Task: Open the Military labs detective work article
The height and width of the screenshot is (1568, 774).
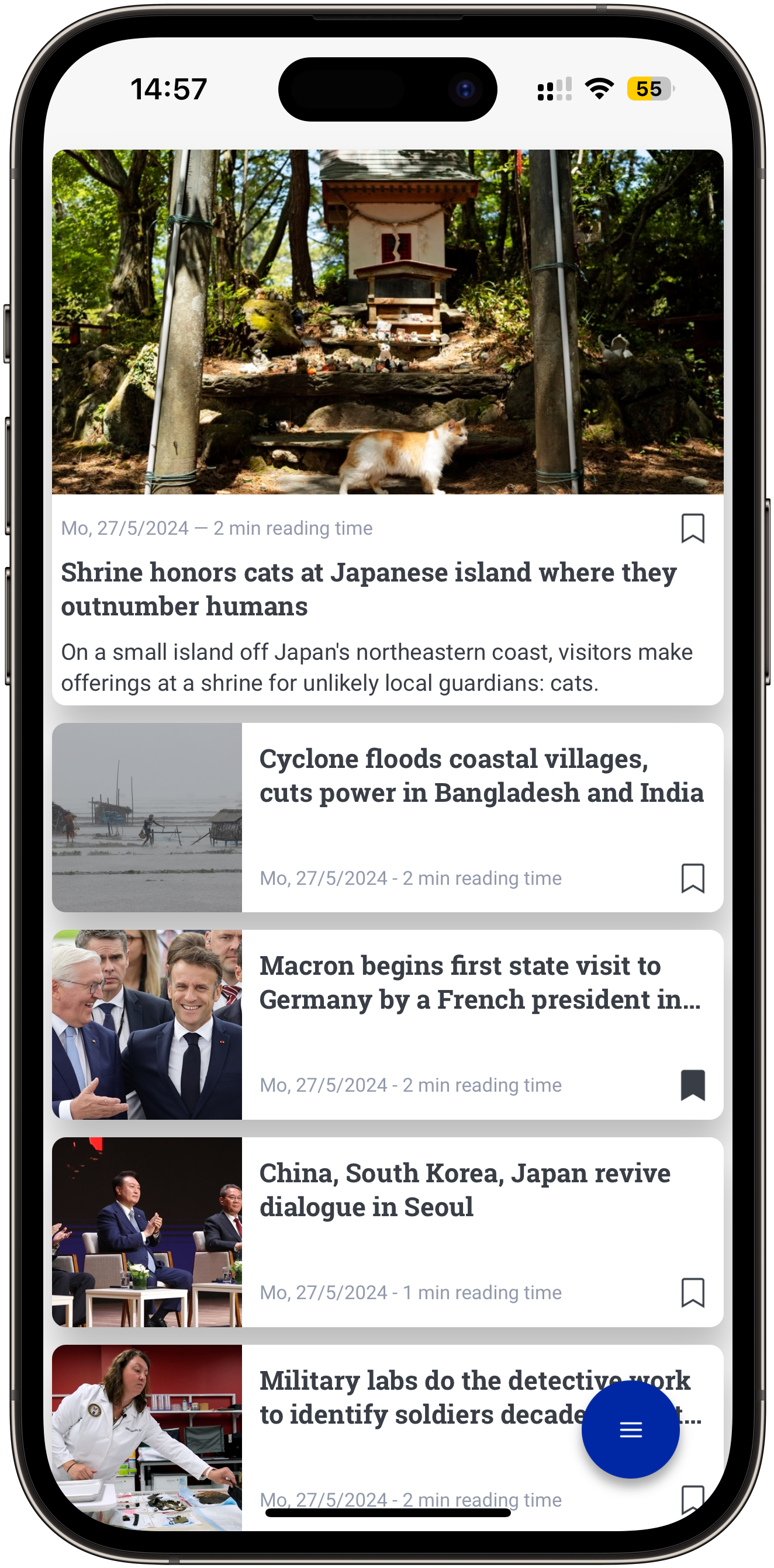Action: coord(414,1397)
